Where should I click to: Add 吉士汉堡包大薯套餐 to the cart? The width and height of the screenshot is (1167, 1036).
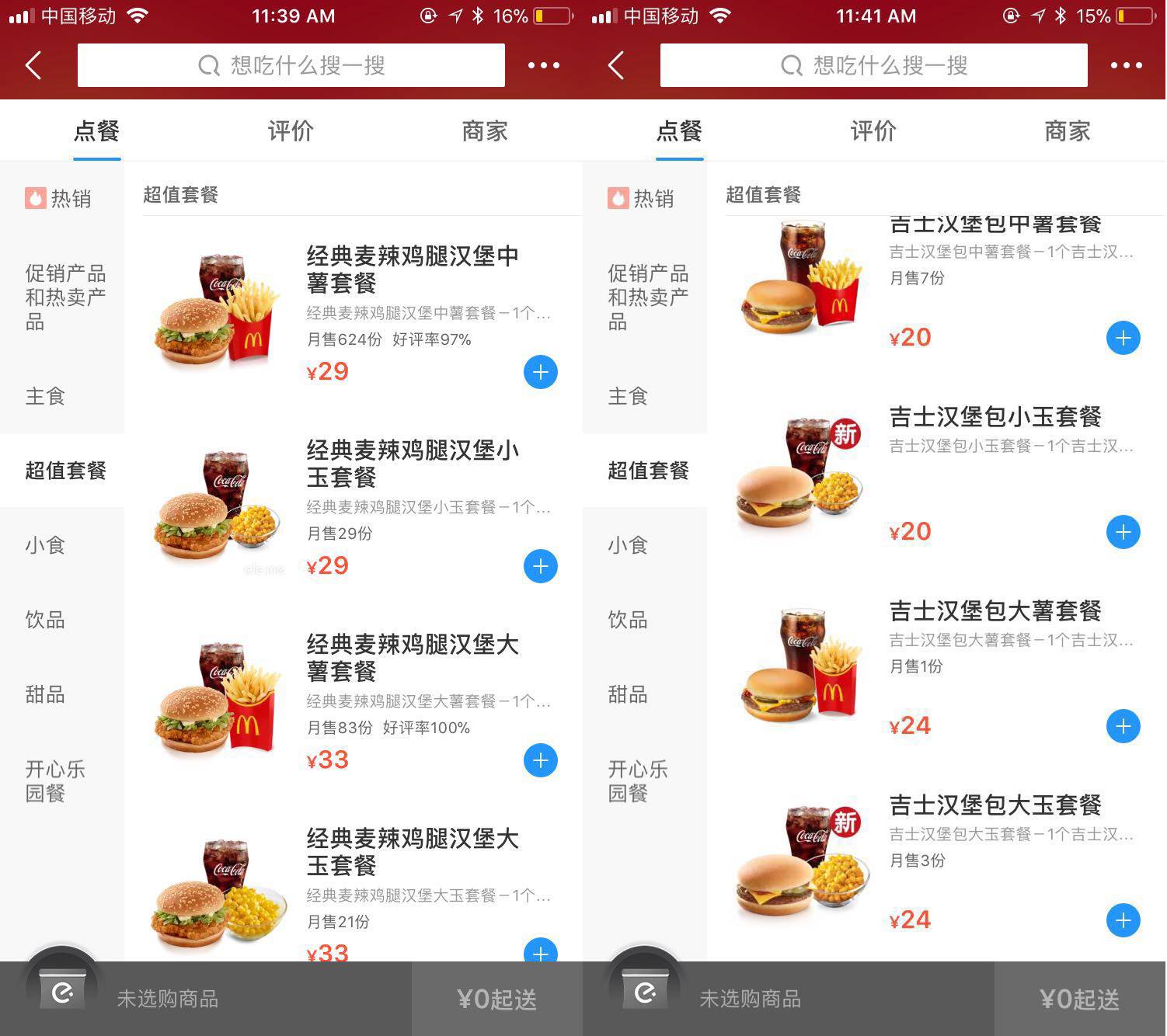[1123, 726]
